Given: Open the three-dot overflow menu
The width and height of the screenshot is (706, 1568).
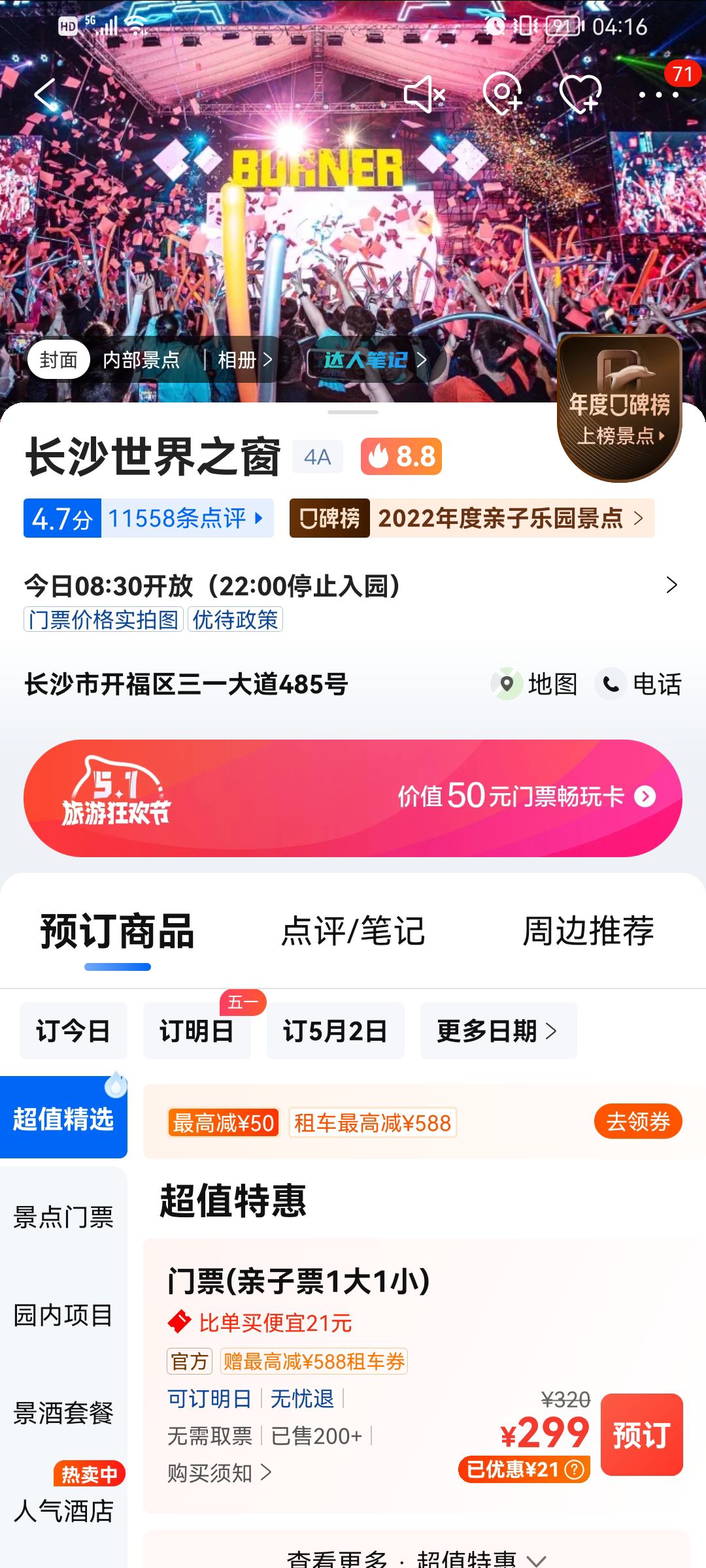Looking at the screenshot, I should tap(659, 95).
